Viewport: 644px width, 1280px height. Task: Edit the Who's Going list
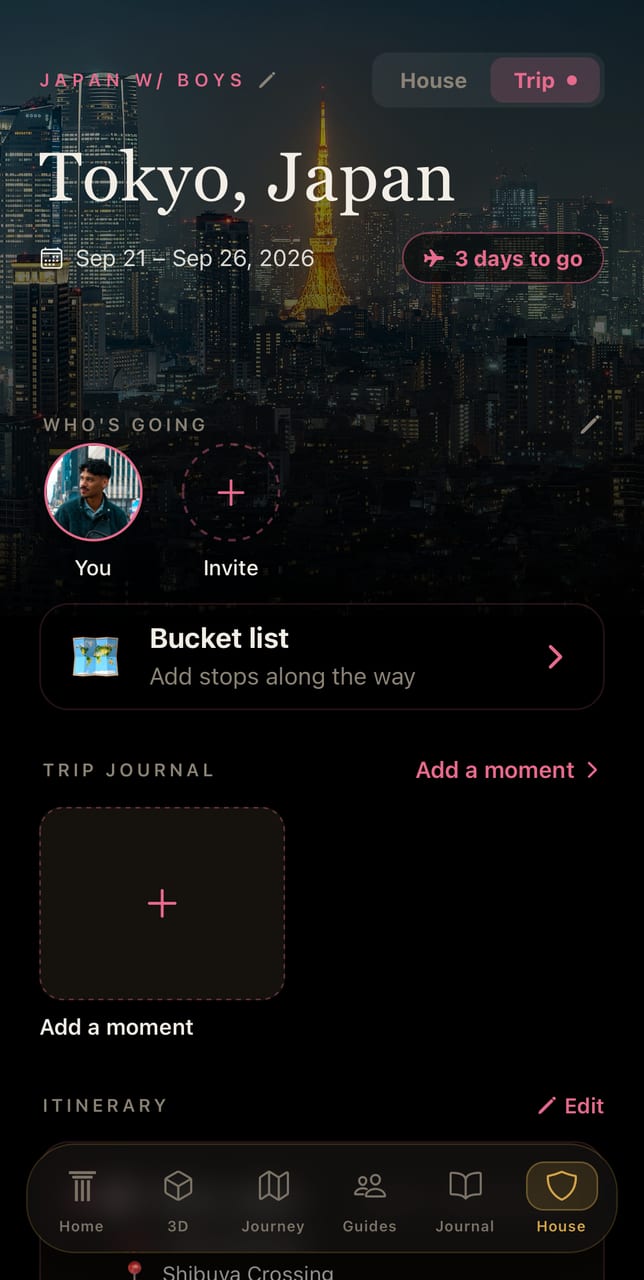click(590, 424)
